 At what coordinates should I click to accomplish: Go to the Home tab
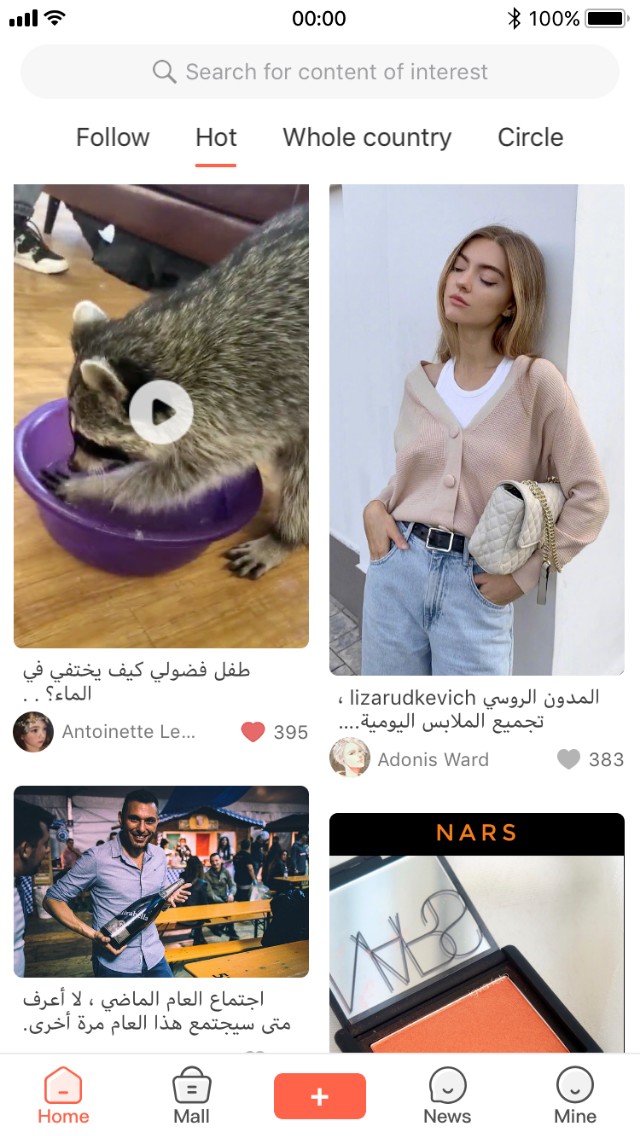pos(63,1095)
